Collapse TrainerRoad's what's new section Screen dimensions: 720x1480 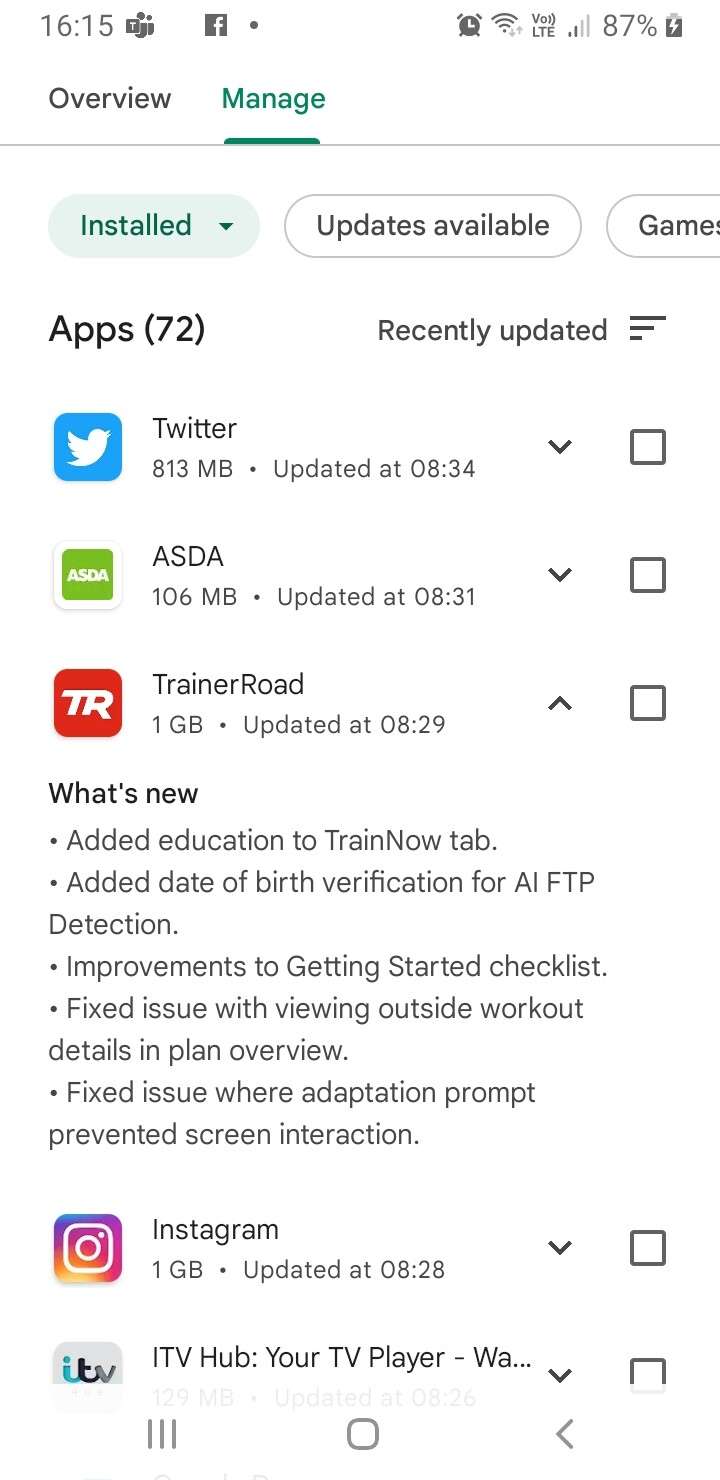[560, 704]
